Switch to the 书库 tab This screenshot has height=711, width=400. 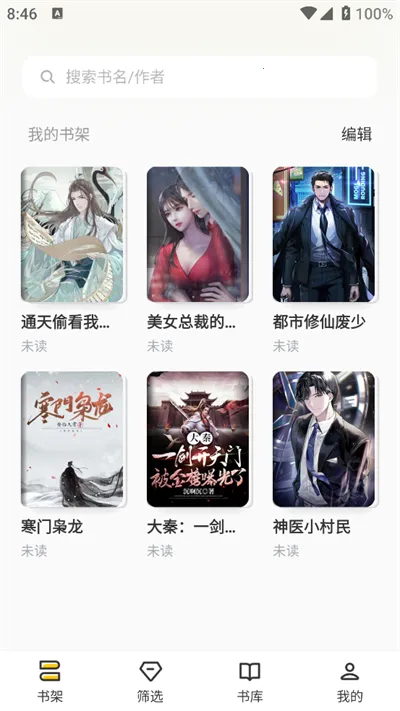[250, 682]
